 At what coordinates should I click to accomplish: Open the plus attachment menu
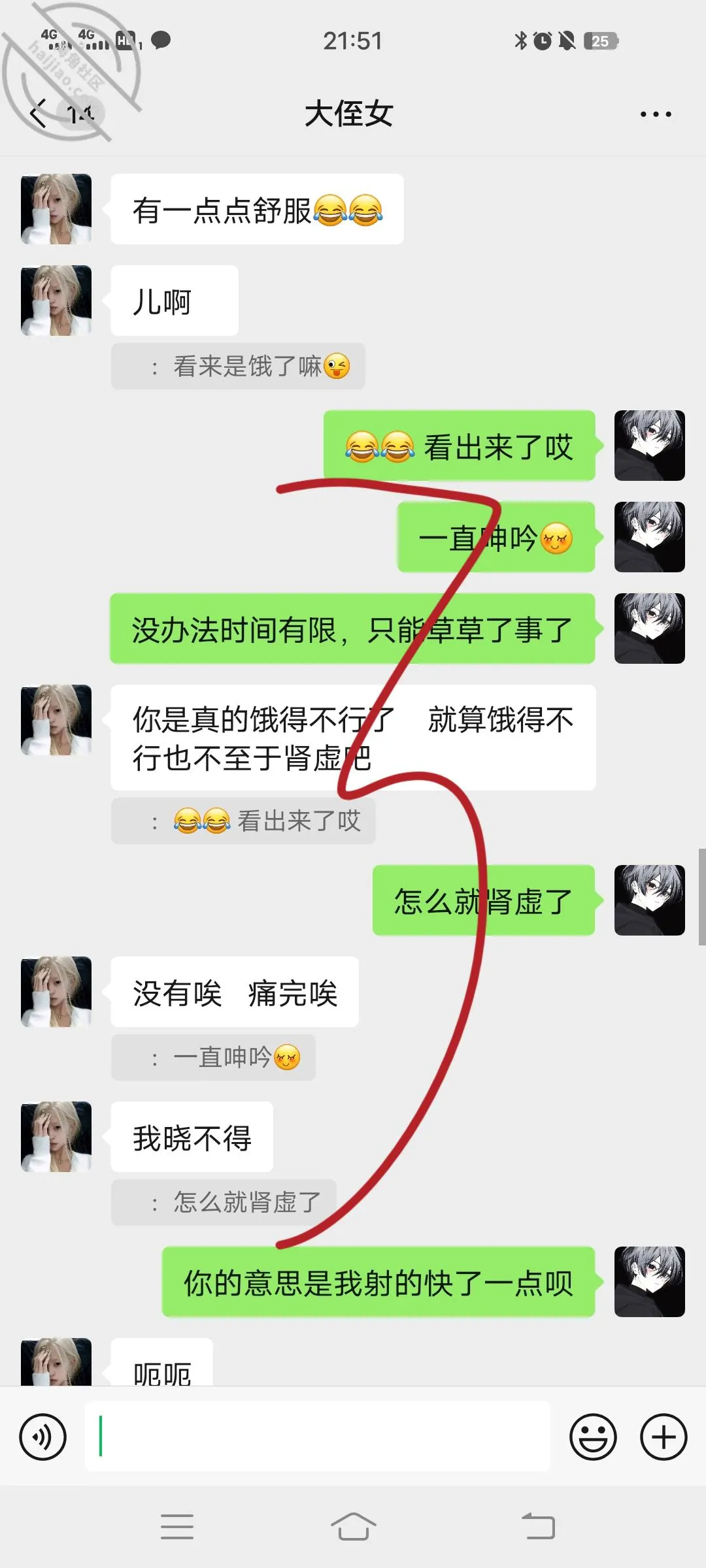point(664,1437)
